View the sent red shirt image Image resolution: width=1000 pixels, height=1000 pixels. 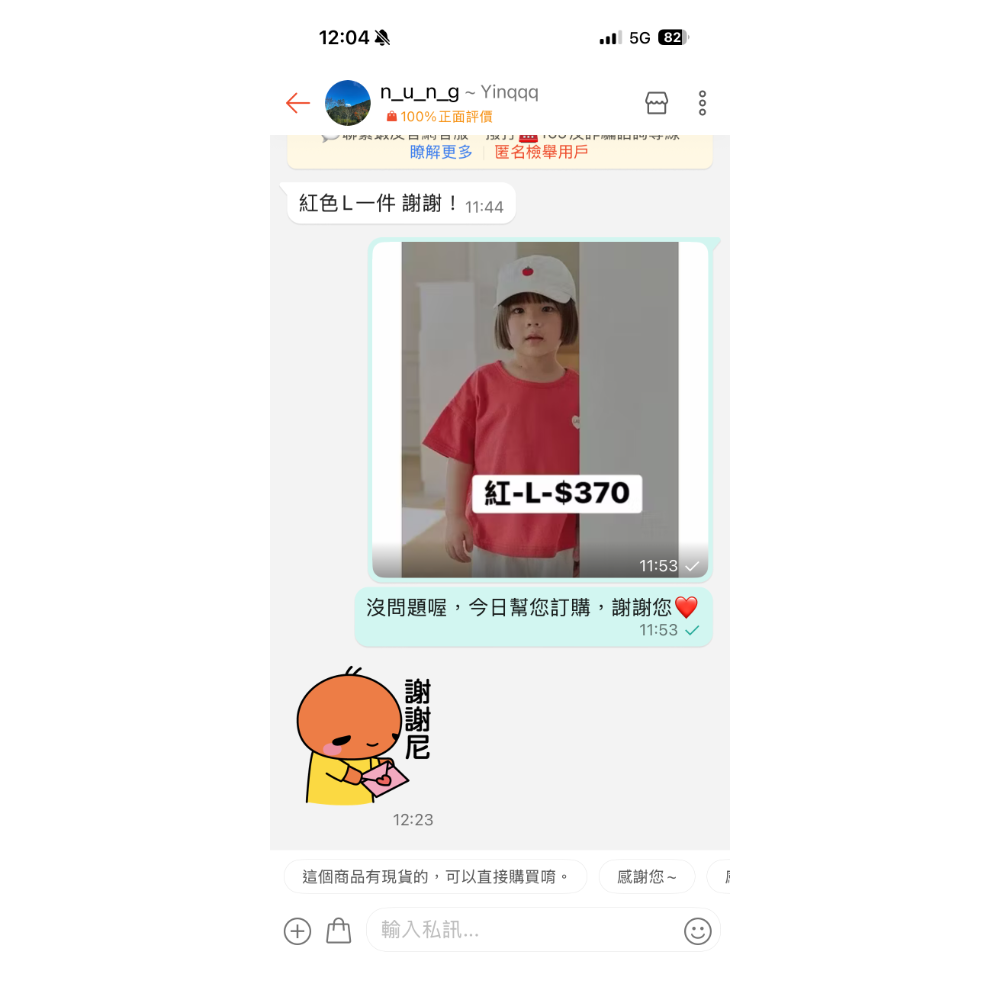(540, 410)
